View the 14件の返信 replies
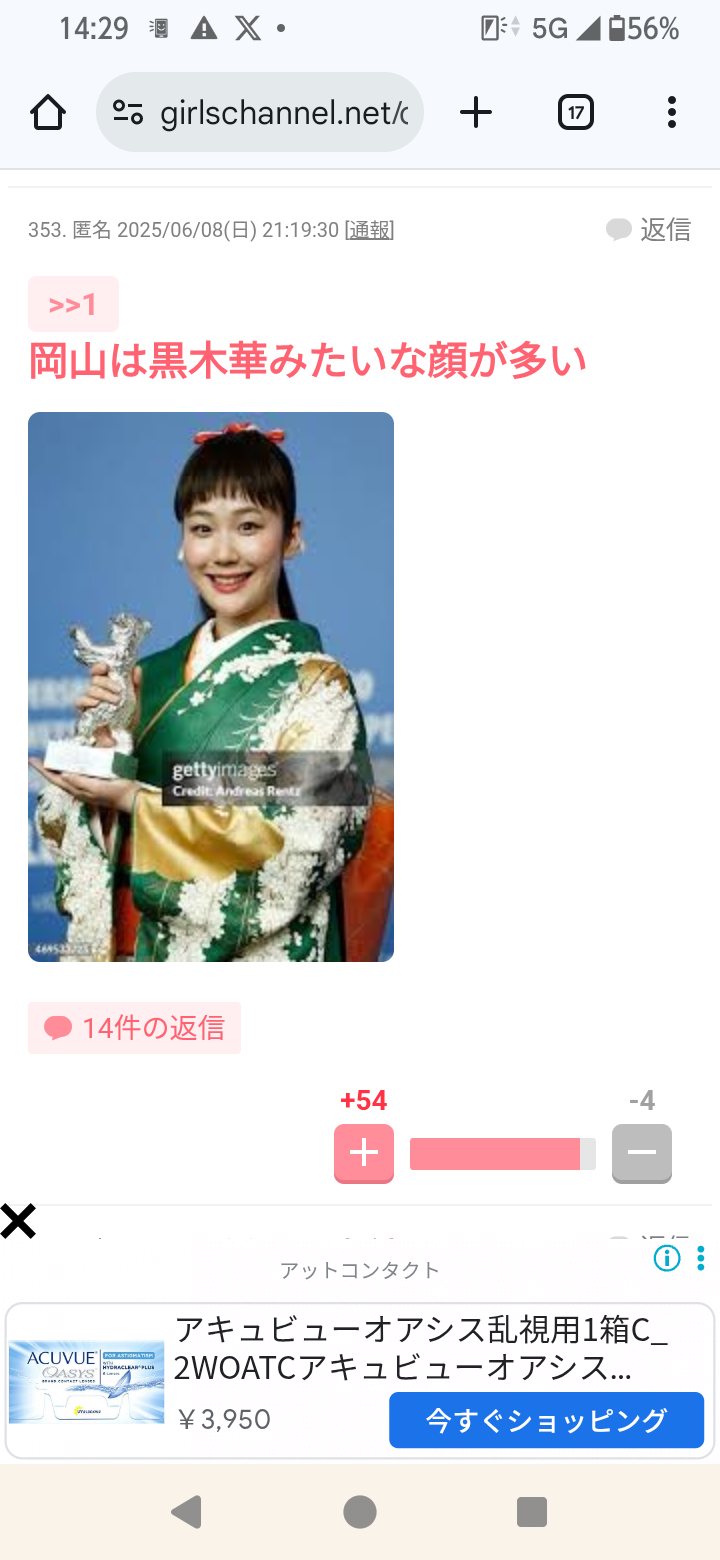720x1560 pixels. click(x=135, y=1028)
